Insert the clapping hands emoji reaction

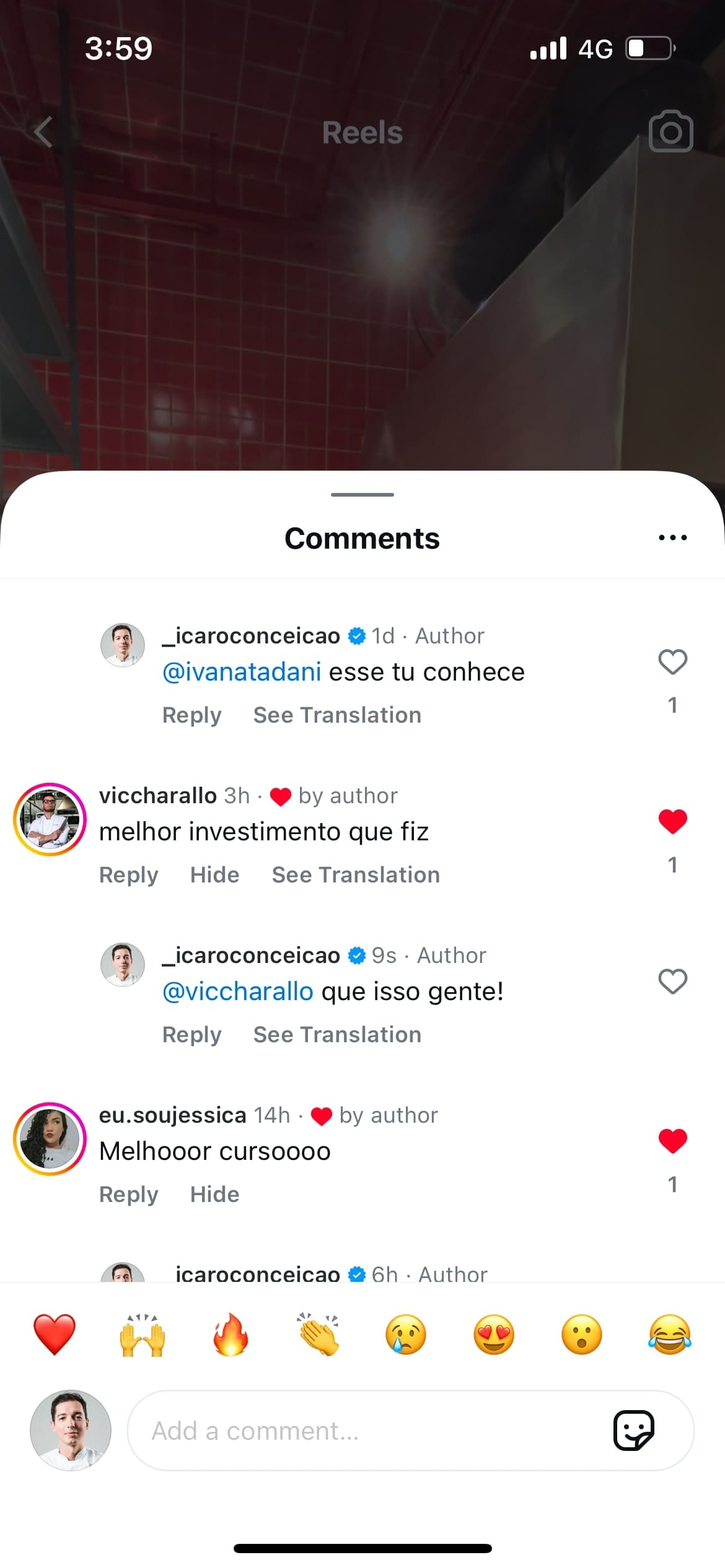(x=319, y=1335)
